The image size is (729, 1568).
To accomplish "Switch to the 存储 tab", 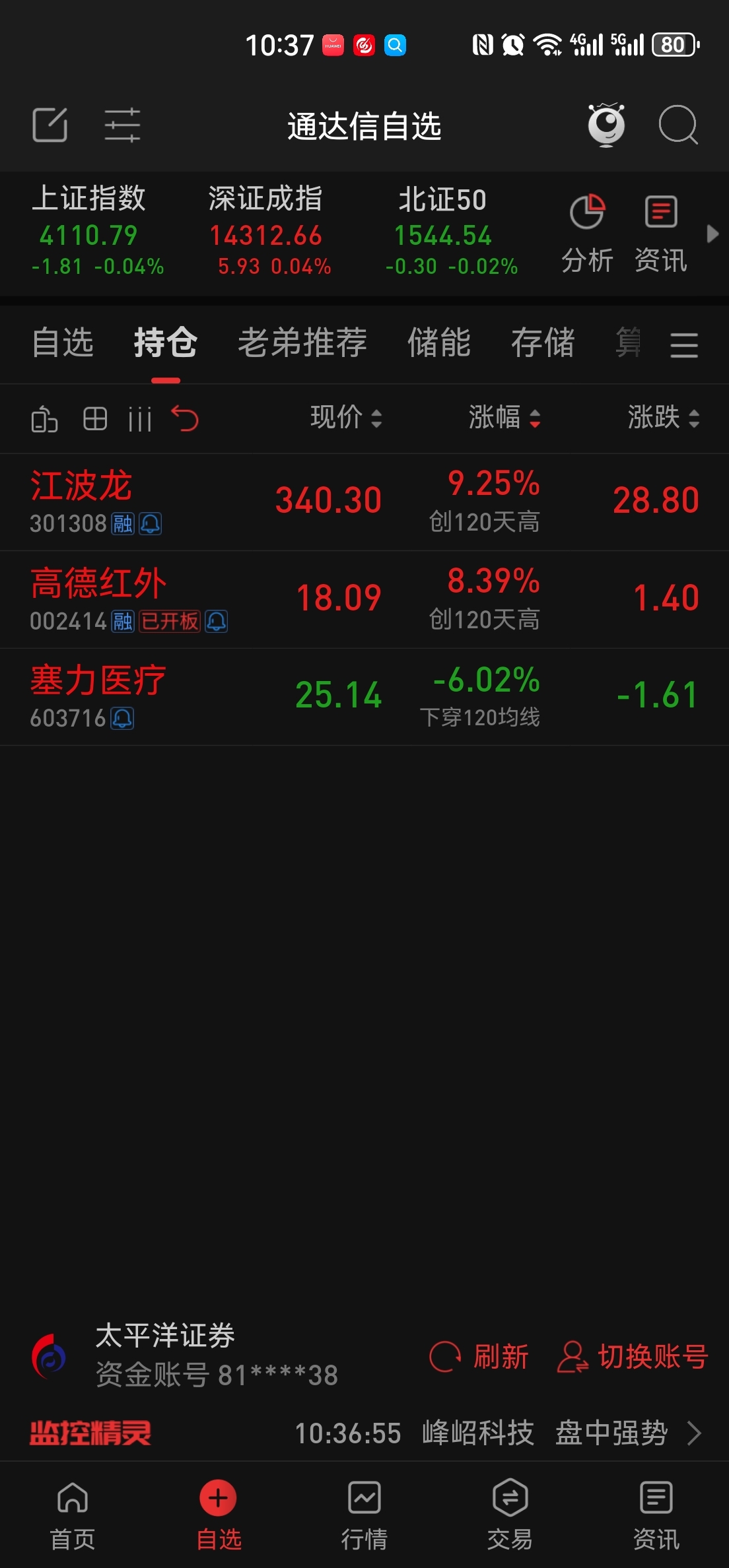I will 543,343.
